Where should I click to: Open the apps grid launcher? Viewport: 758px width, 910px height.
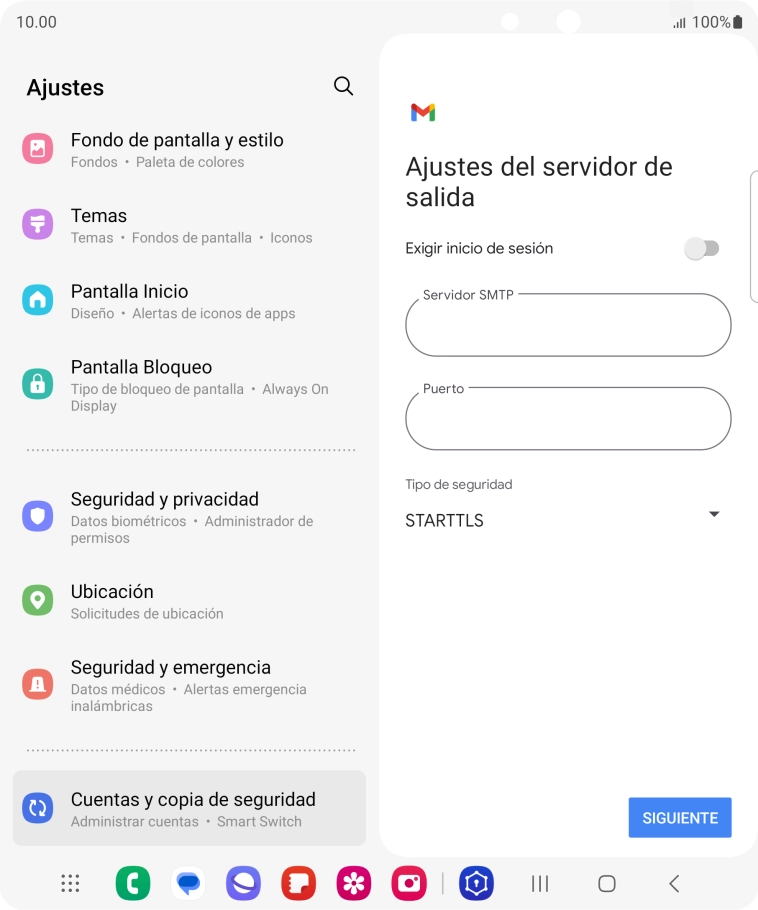[x=69, y=883]
